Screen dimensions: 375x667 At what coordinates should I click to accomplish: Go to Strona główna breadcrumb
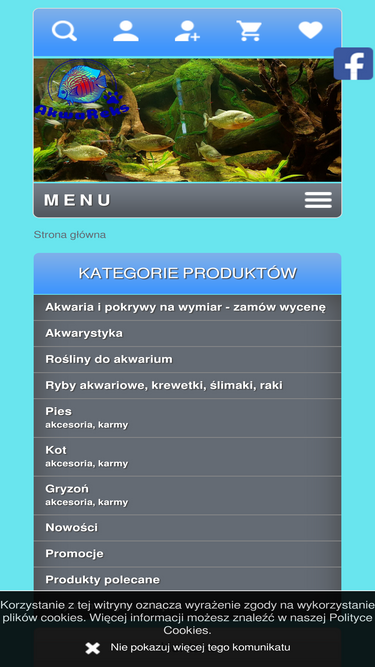point(70,235)
